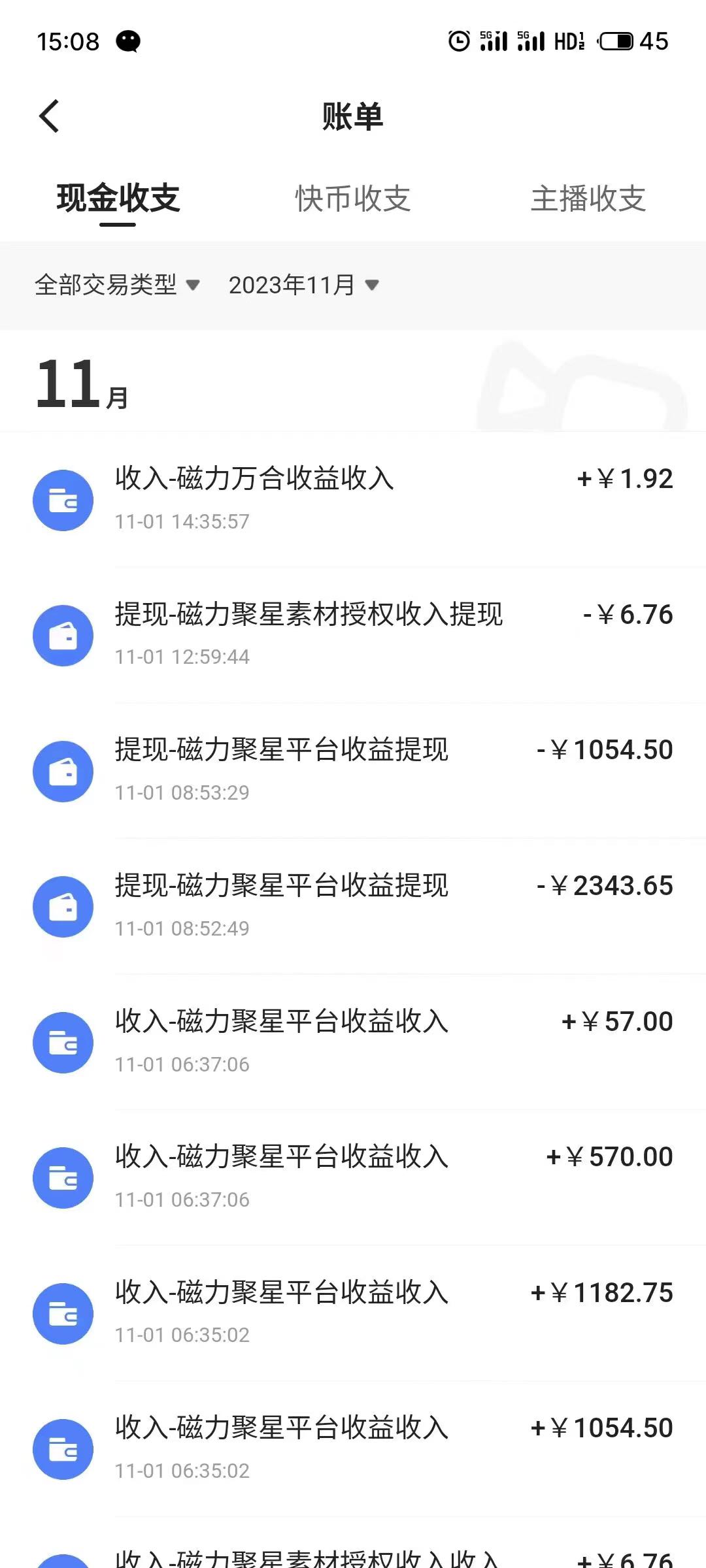Open the 素材授权收入提现 -¥6.76 record
The height and width of the screenshot is (1568, 706).
click(x=353, y=635)
